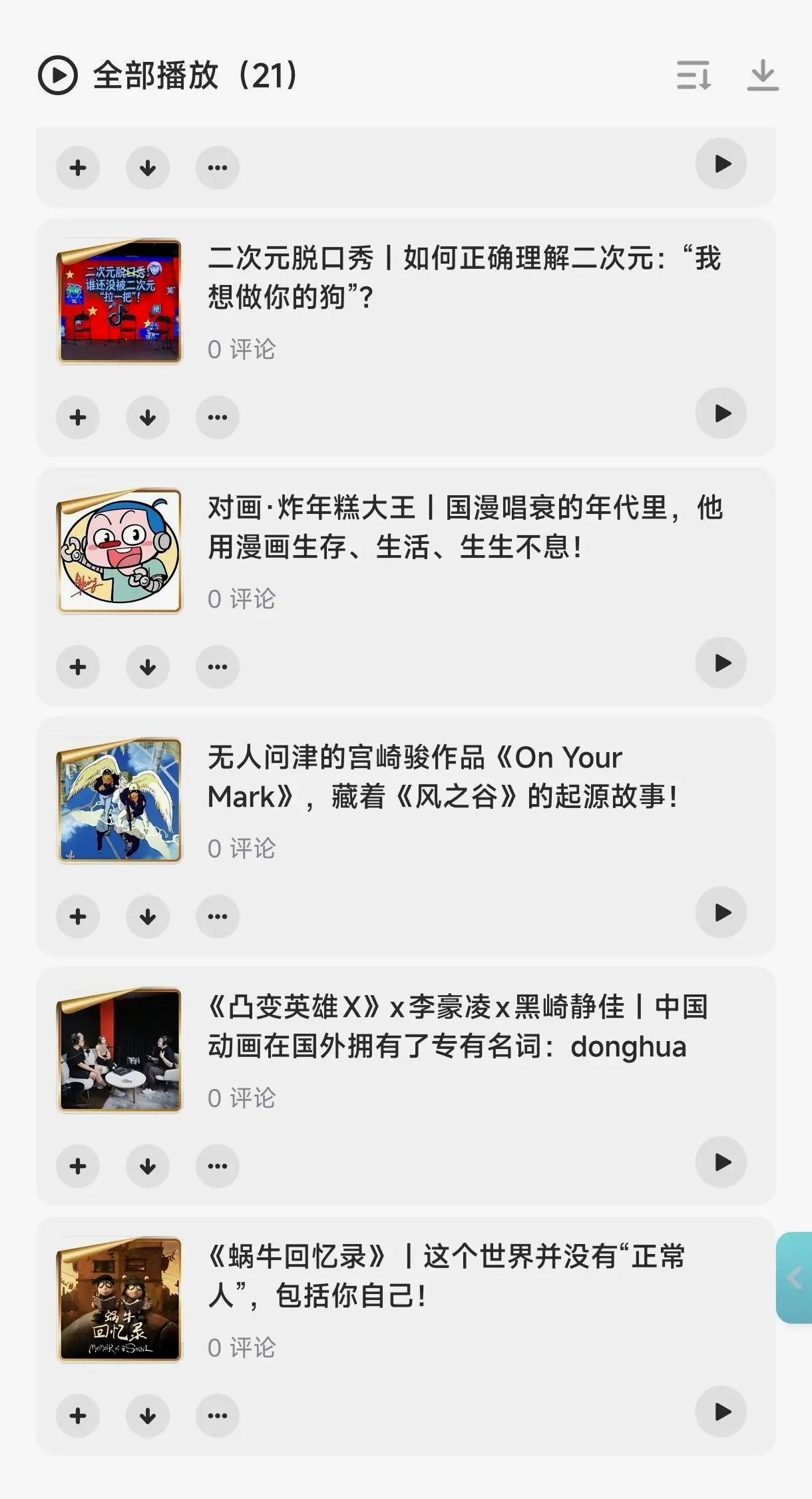The width and height of the screenshot is (812, 1499).
Task: Download the 对画·炸年糕大王 episode
Action: coord(148,667)
